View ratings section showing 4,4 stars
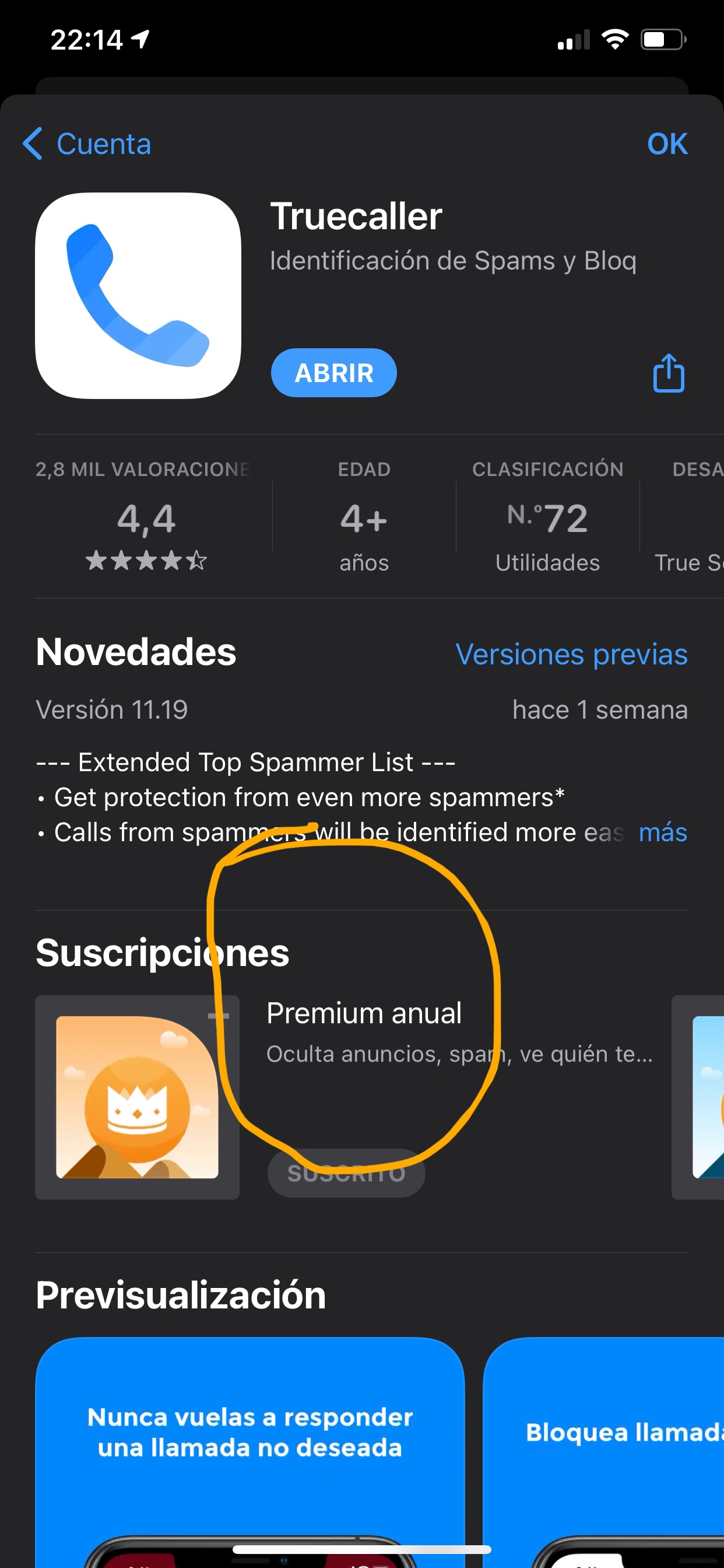This screenshot has width=724, height=1568. (146, 519)
